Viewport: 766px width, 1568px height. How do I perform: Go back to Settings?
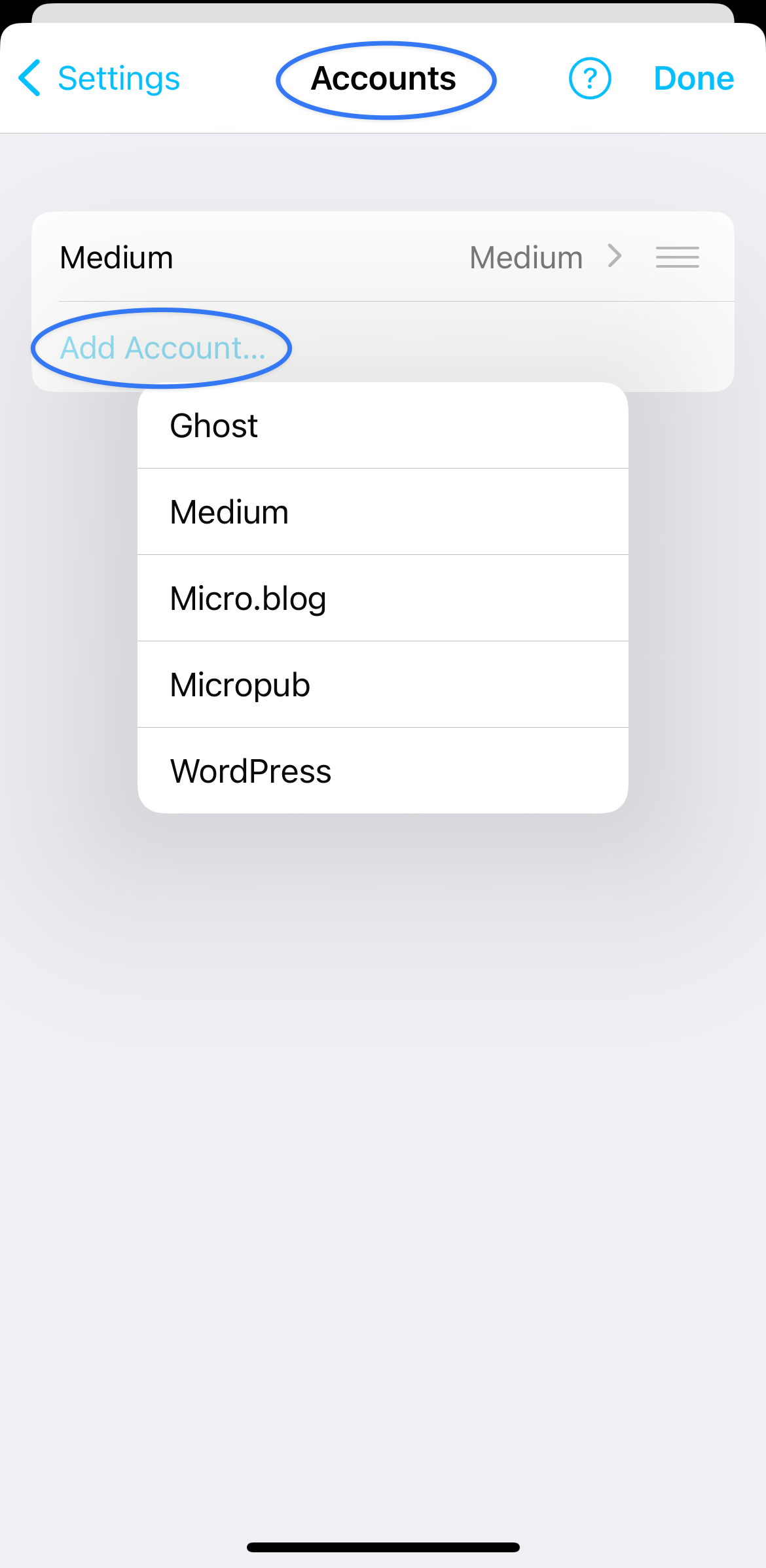[99, 79]
